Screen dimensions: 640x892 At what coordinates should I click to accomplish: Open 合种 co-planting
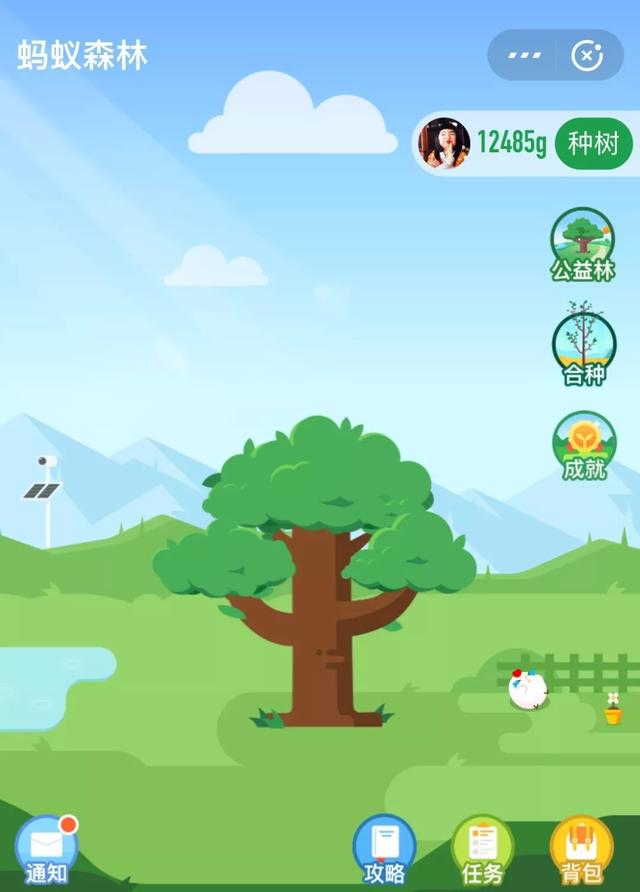(584, 345)
